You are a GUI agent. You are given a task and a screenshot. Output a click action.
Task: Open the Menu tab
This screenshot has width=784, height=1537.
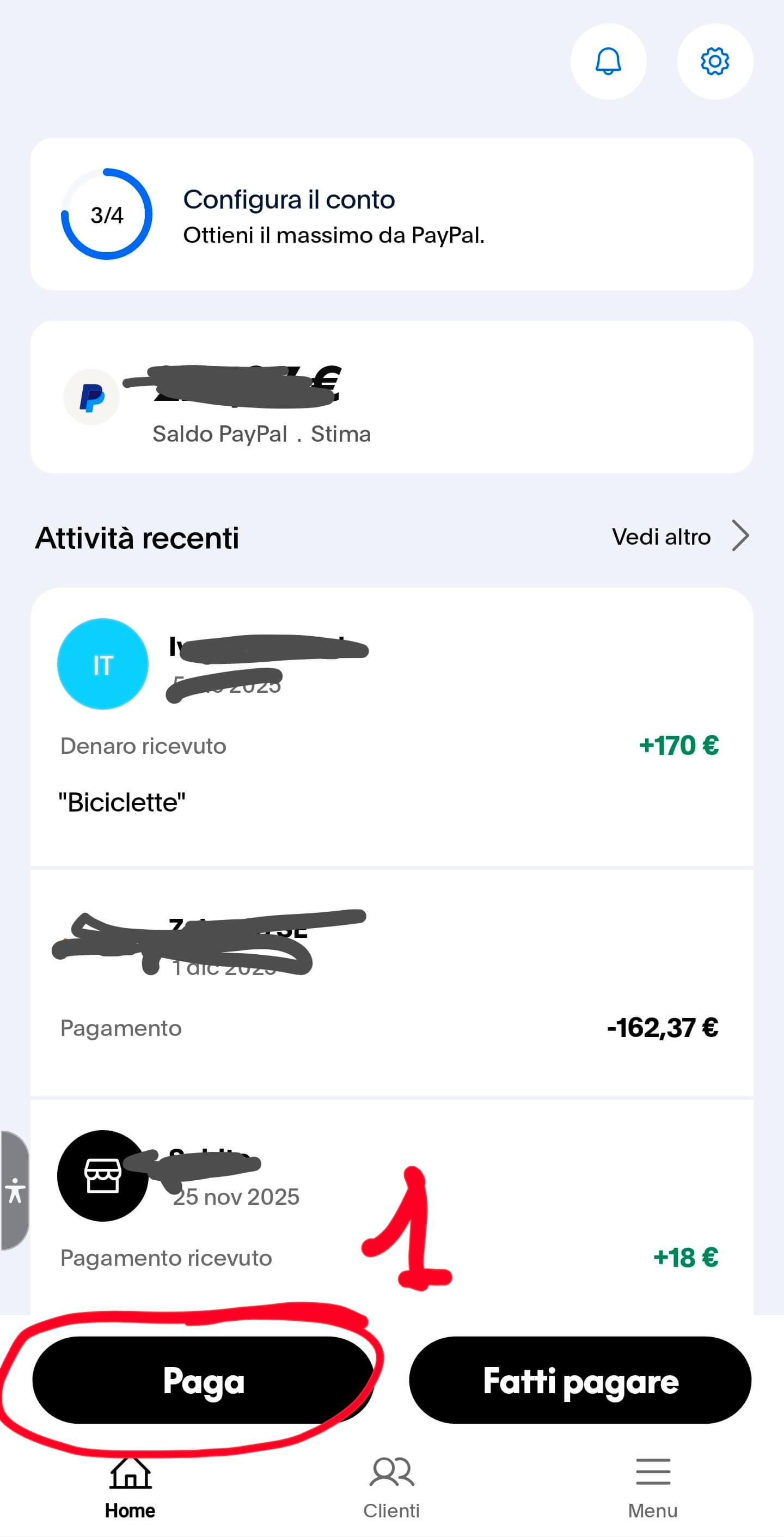pos(653,1487)
